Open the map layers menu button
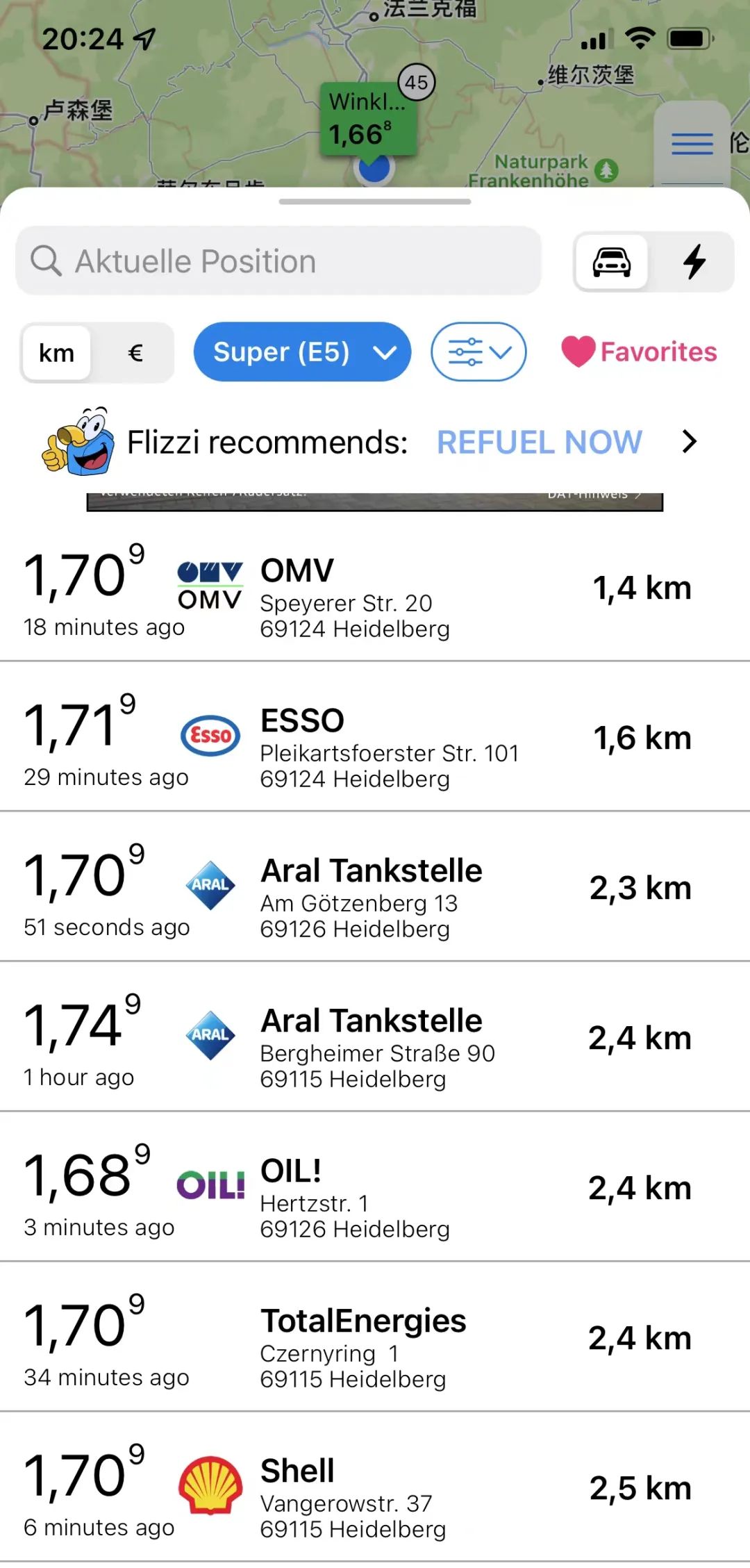The width and height of the screenshot is (750, 1568). (692, 143)
